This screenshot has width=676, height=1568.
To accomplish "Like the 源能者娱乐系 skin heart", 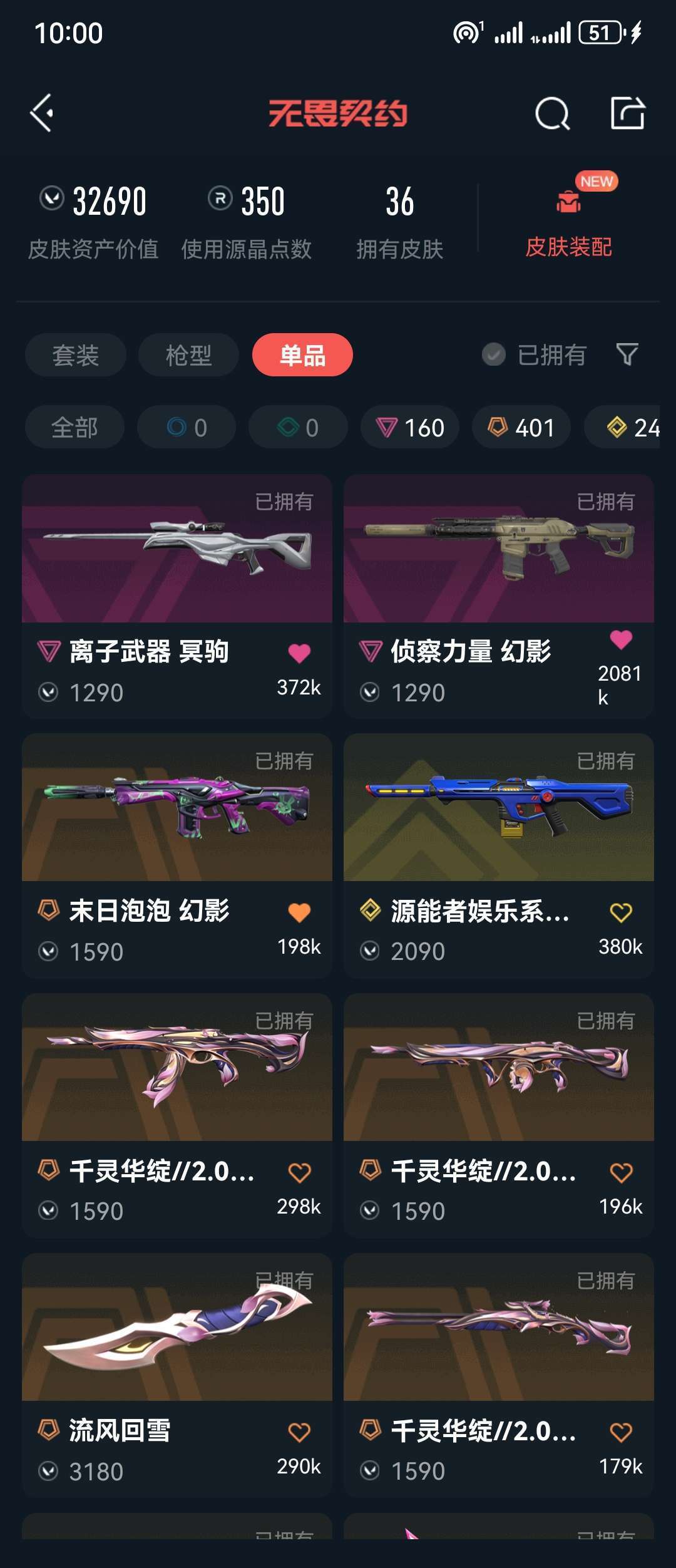I will 621,912.
